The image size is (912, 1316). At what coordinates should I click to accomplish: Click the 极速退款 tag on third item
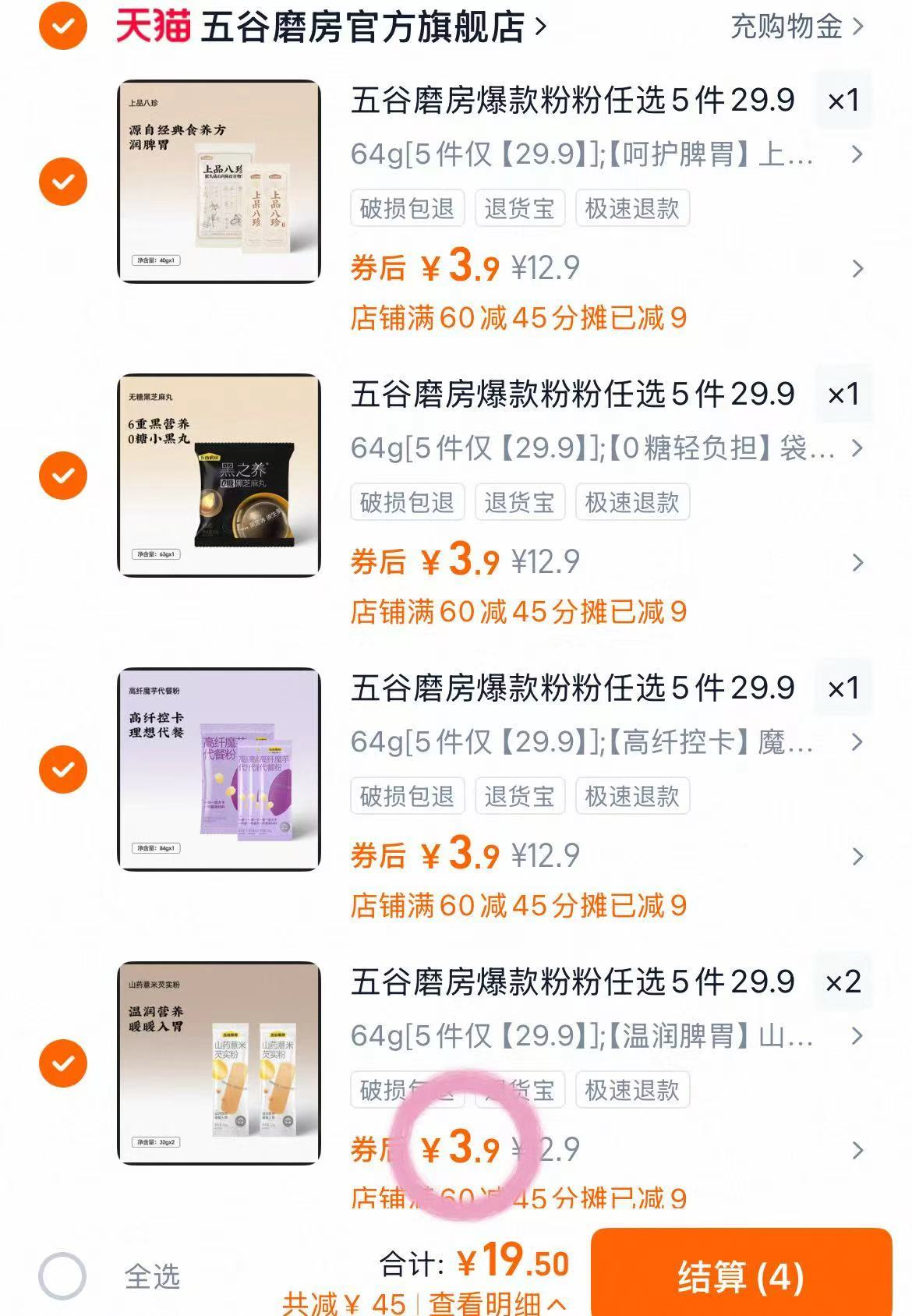click(x=634, y=796)
